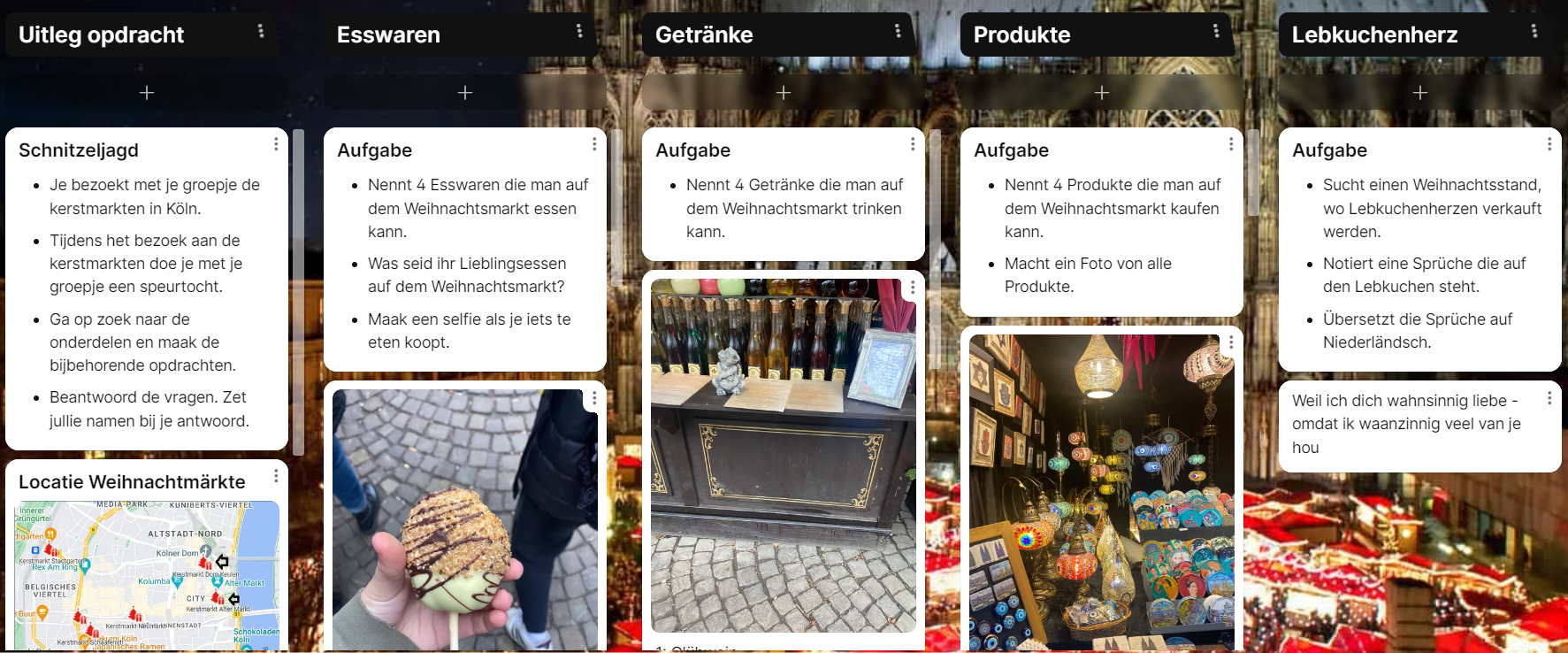This screenshot has width=1568, height=653.
Task: Open options for Esswaren Aufgabe post
Action: 594,144
